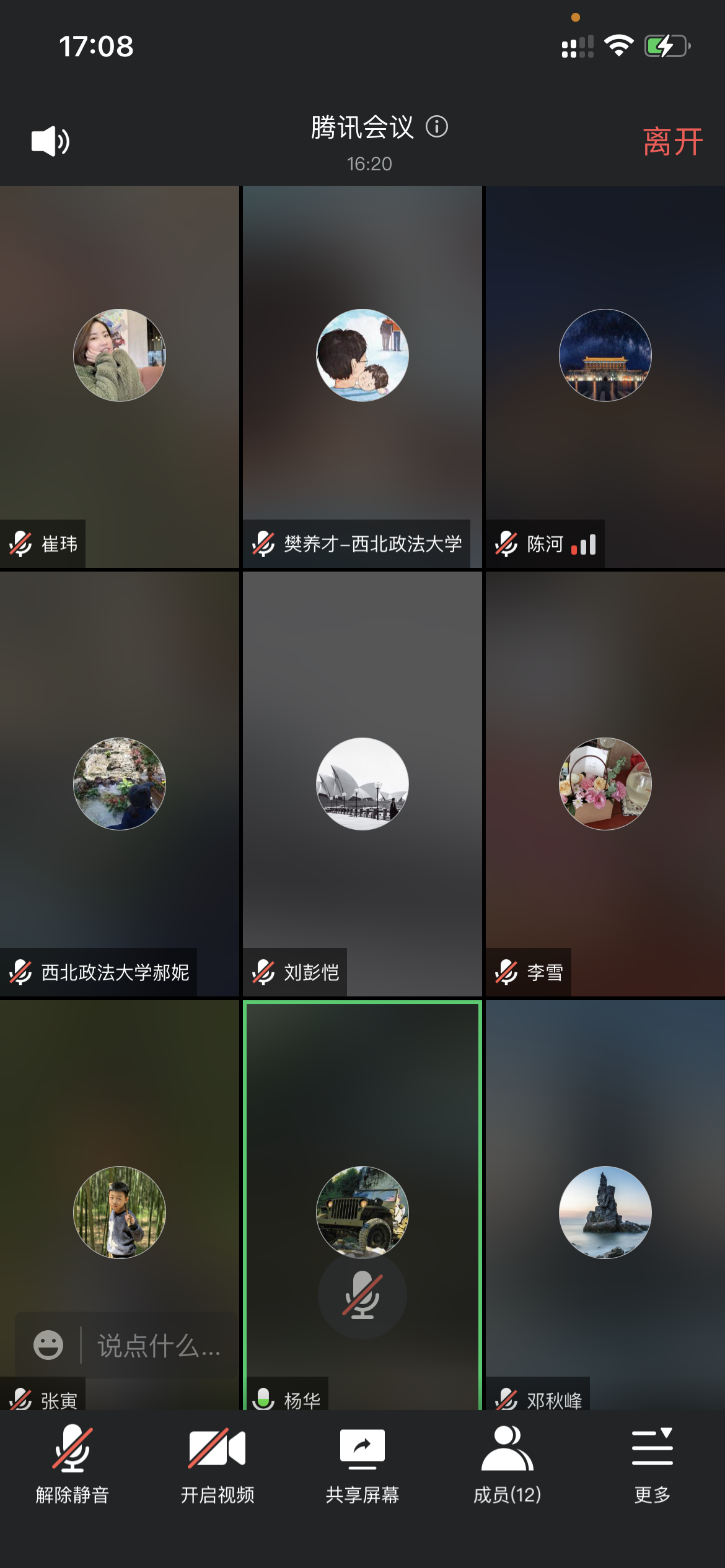Open the 说点什么 chat input

tap(159, 1346)
